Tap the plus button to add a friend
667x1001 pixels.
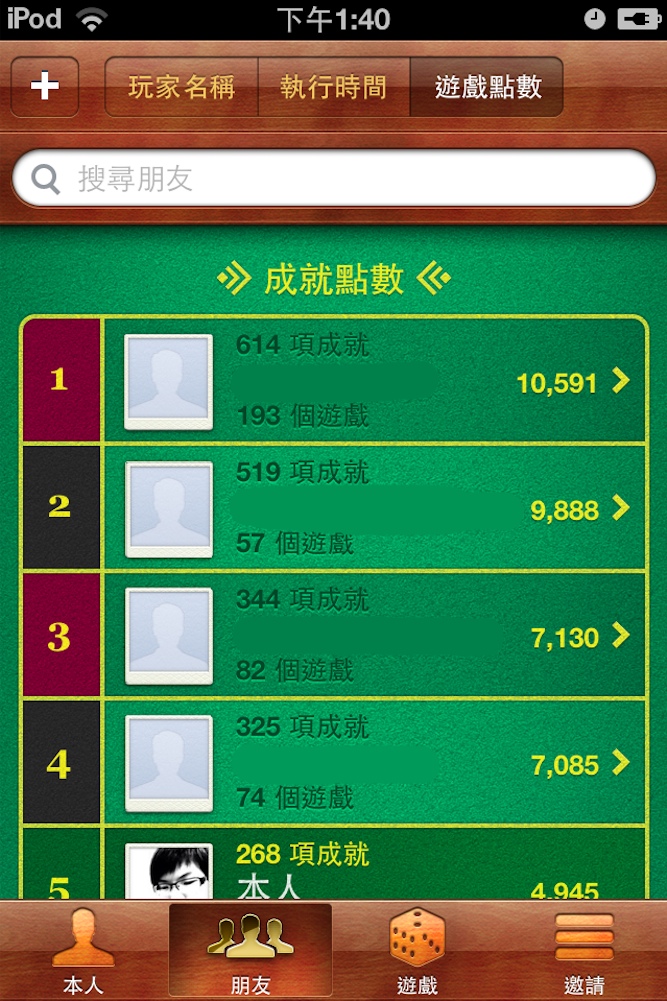click(x=45, y=87)
